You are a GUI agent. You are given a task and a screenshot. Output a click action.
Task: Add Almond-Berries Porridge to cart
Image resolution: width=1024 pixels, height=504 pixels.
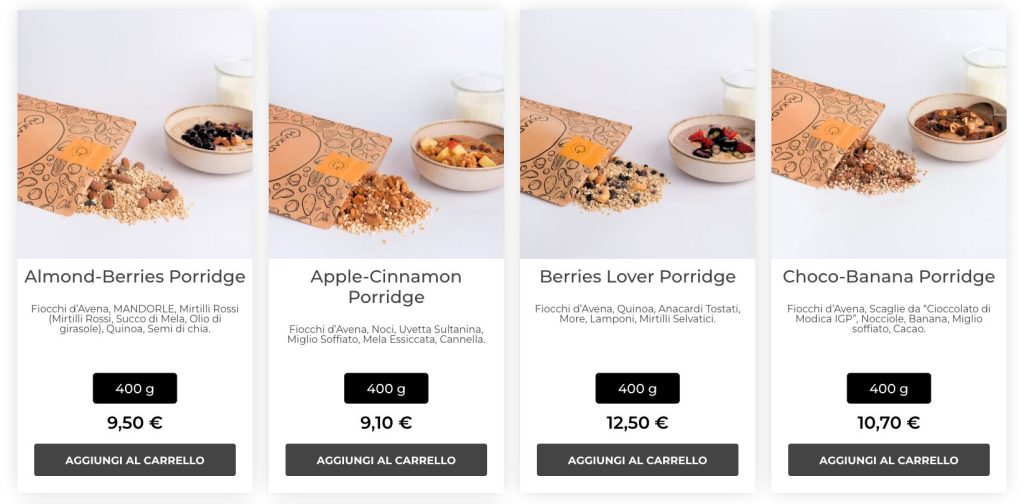point(135,460)
